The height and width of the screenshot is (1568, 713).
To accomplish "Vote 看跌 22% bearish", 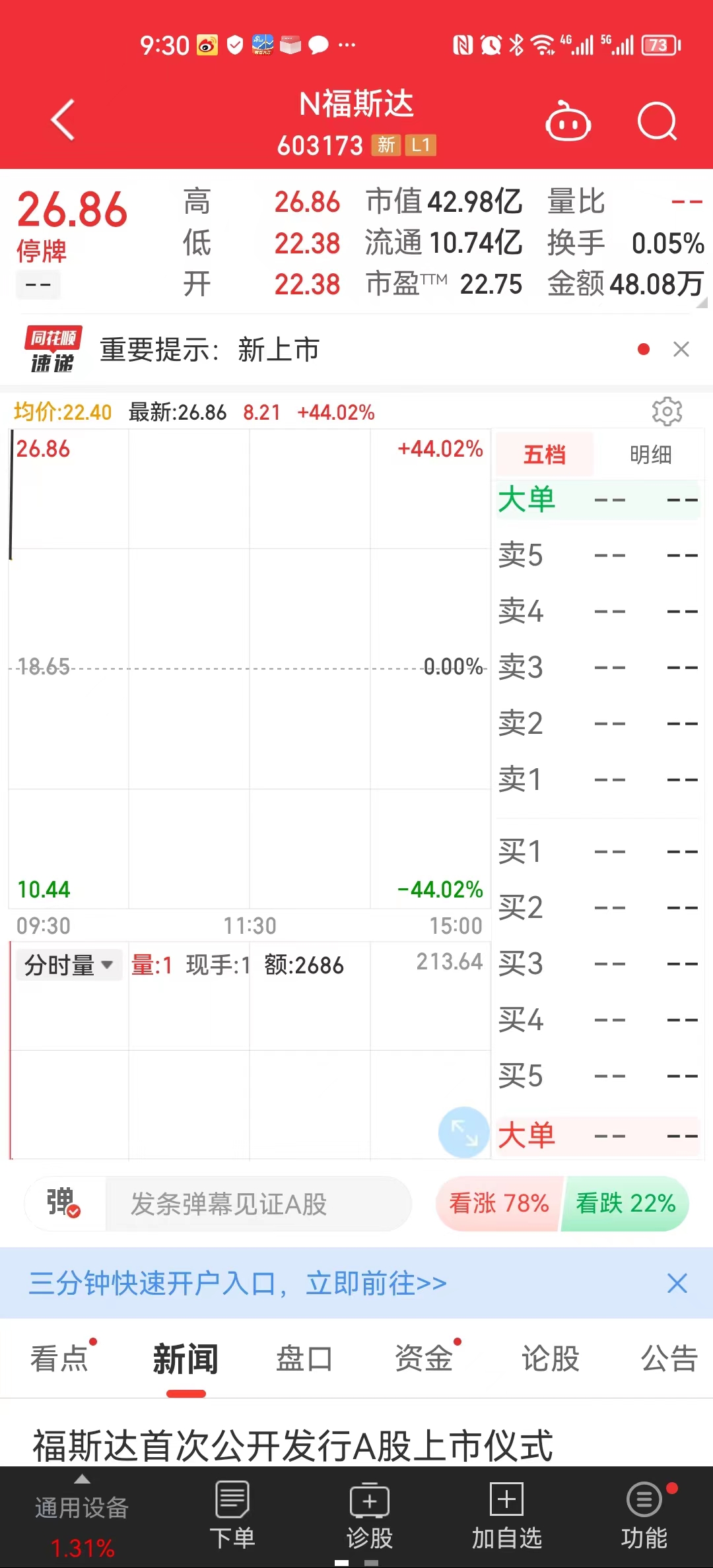I will tap(625, 1204).
